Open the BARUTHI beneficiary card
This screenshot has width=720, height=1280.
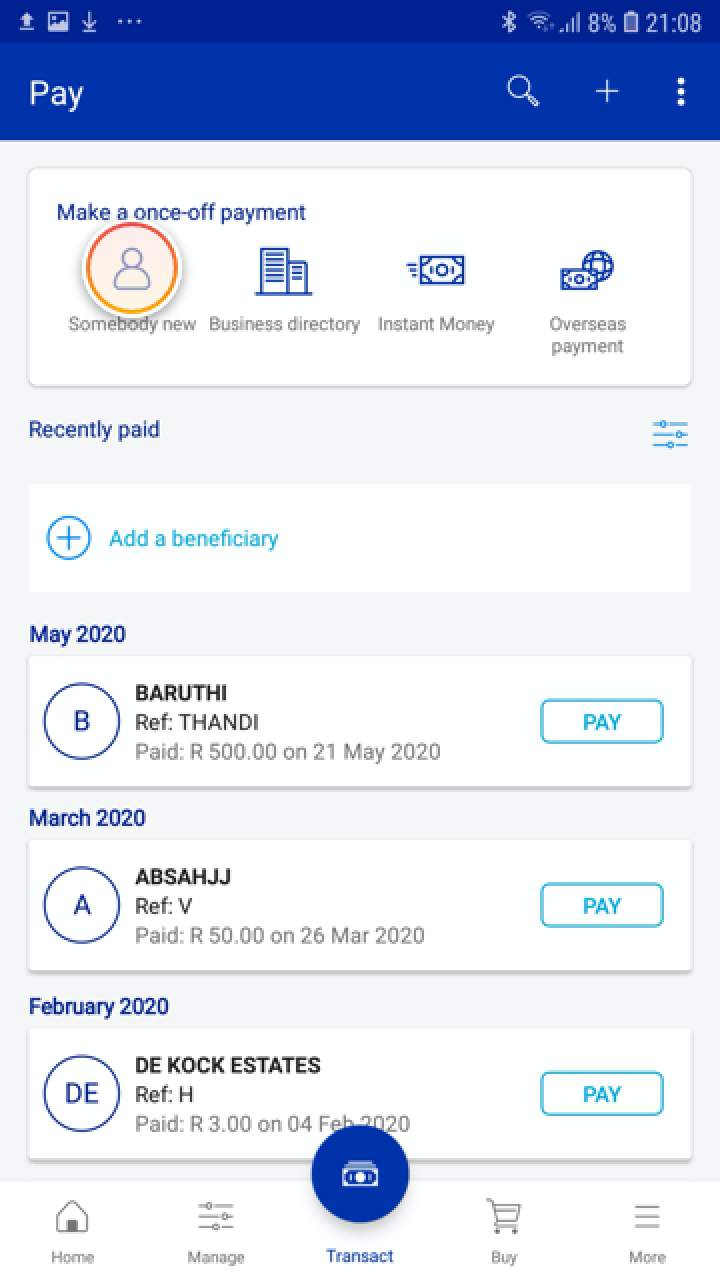tap(290, 722)
